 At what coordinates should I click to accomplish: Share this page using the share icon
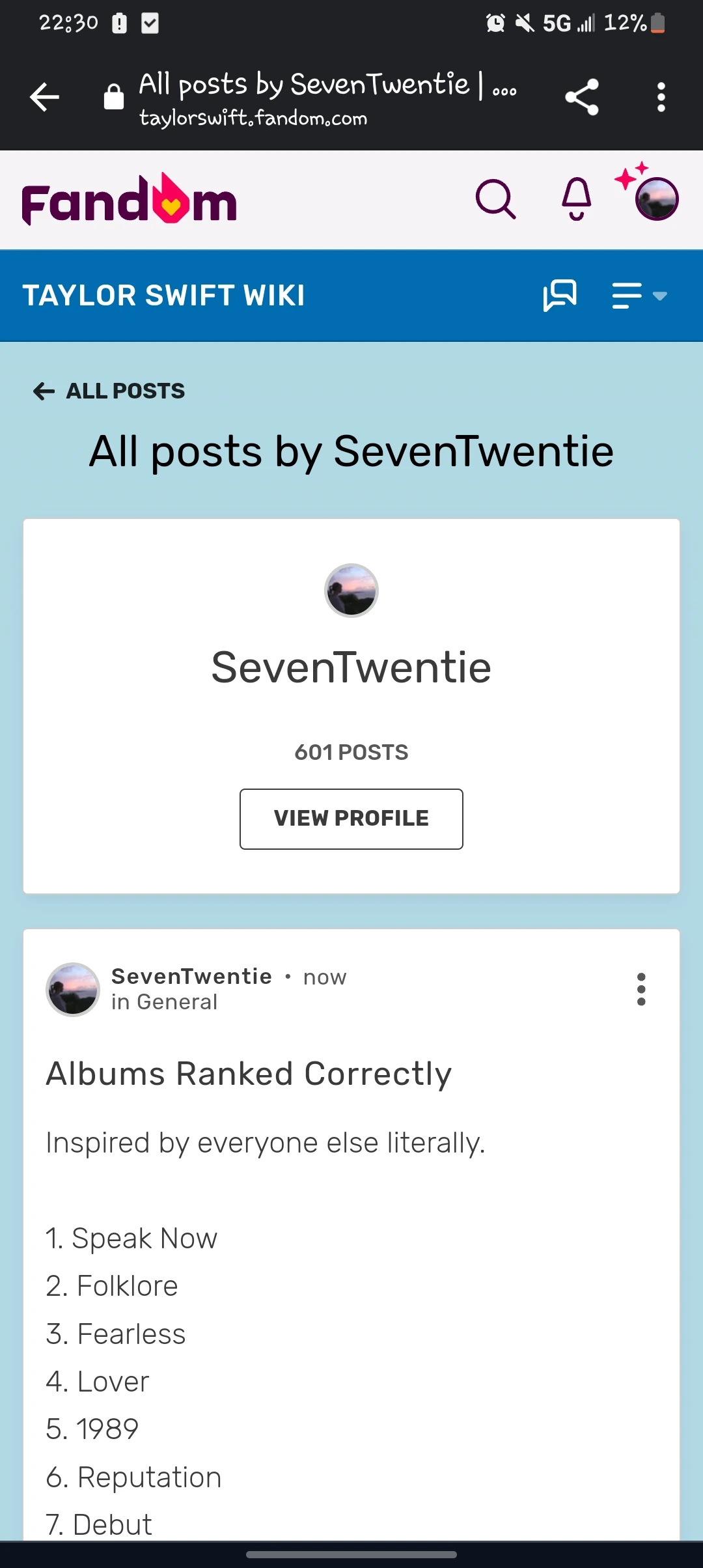pos(581,96)
